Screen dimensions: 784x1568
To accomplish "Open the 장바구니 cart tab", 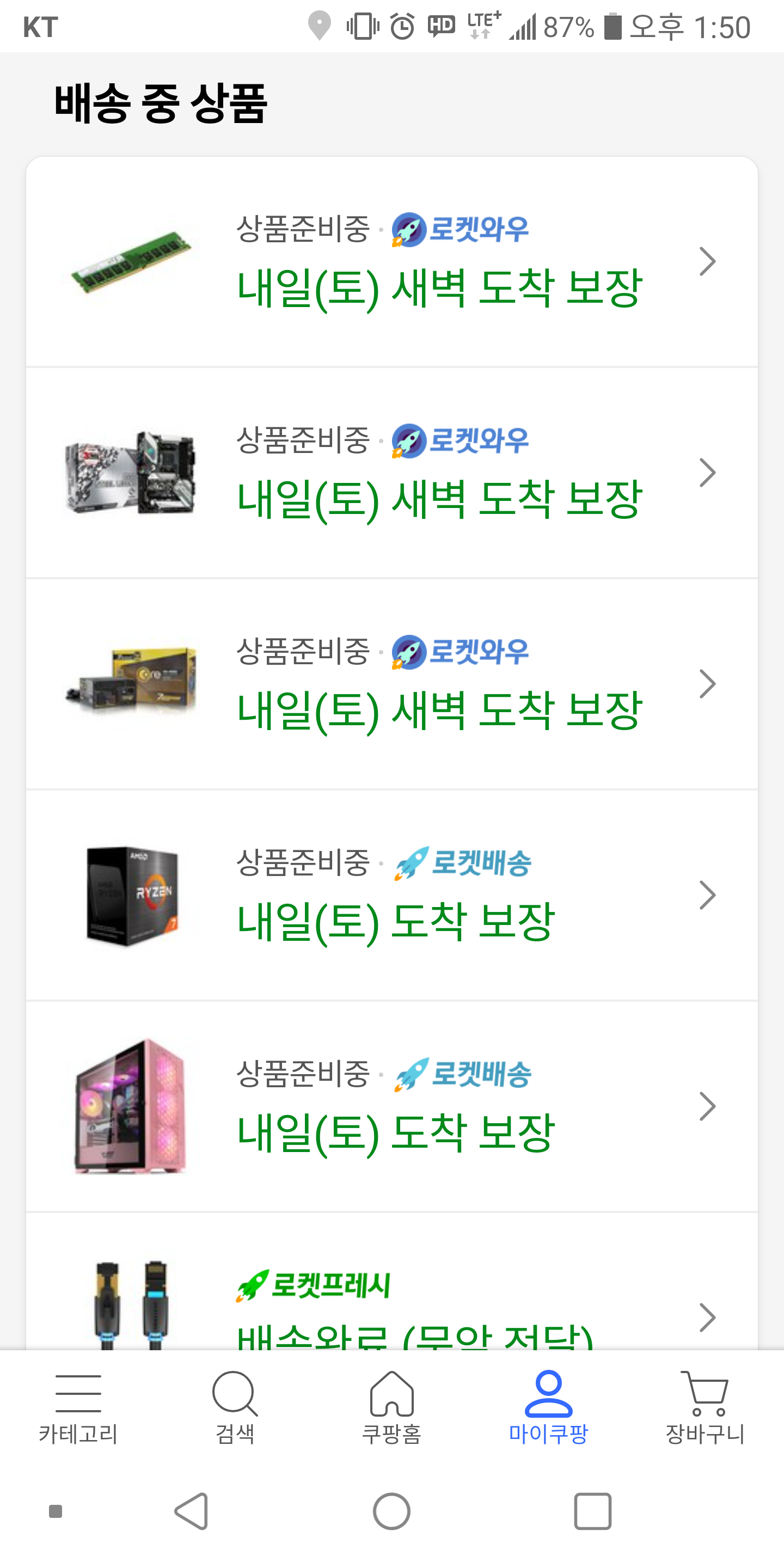I will (x=705, y=1408).
